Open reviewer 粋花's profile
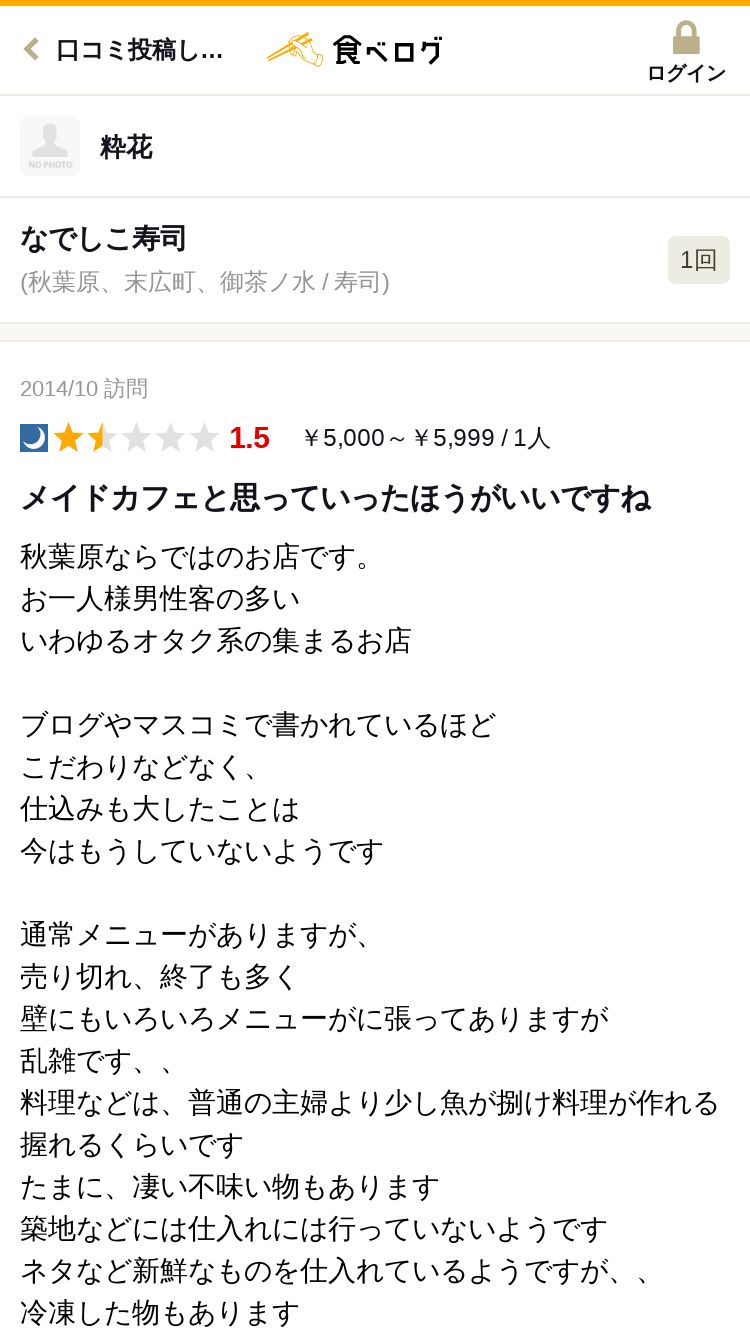This screenshot has height=1334, width=750. (x=126, y=147)
